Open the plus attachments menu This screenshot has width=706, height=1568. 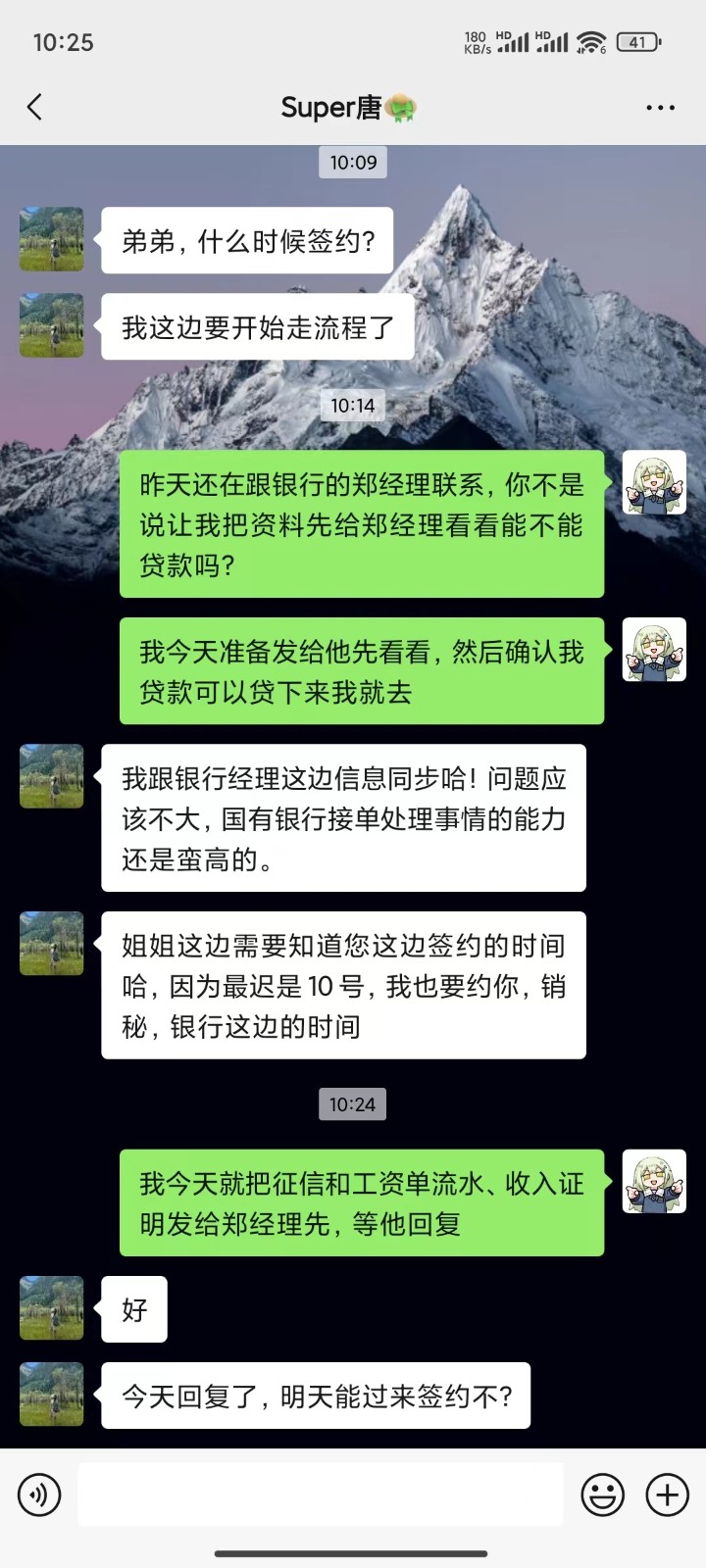[x=667, y=1495]
